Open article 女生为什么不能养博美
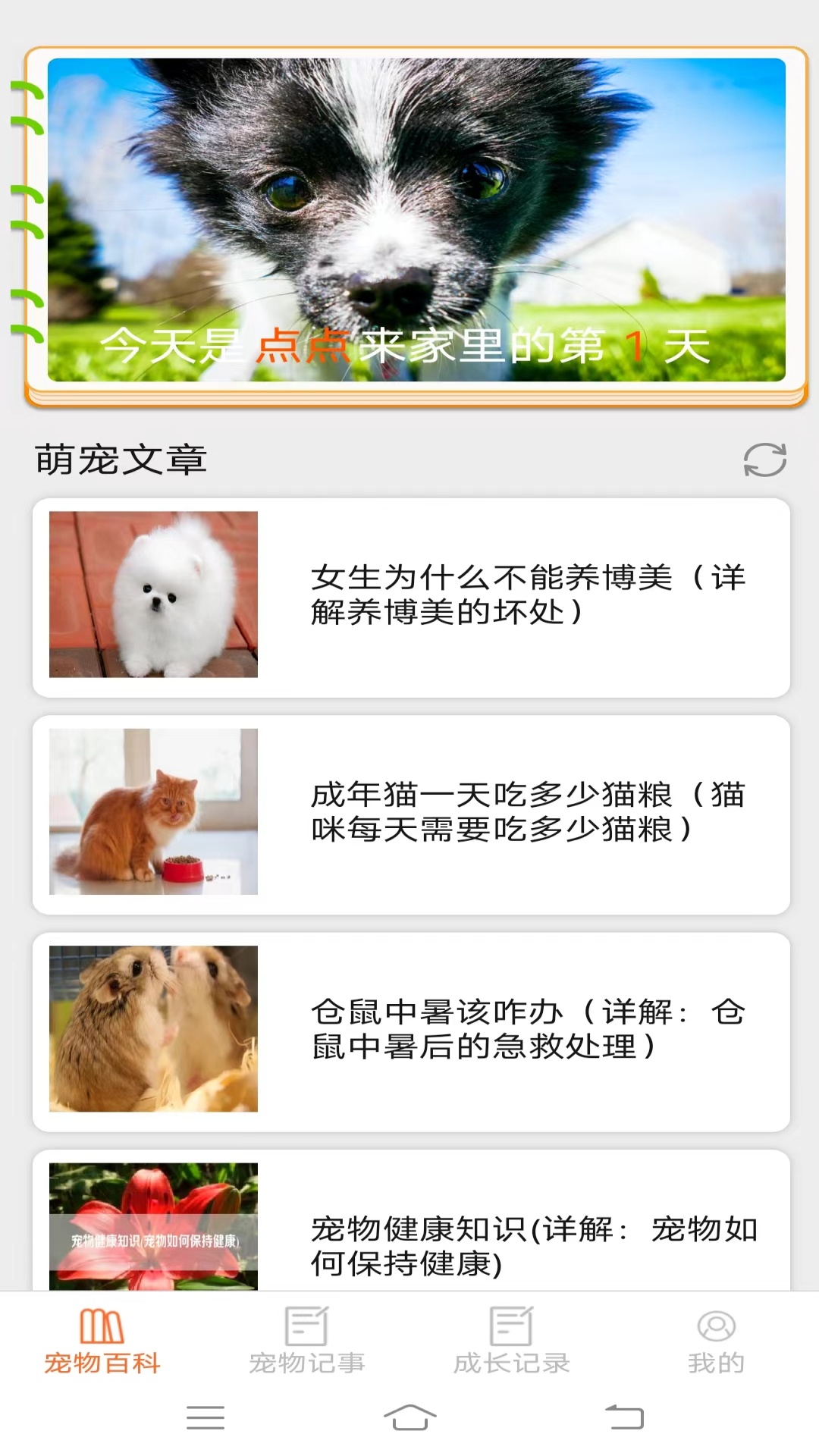This screenshot has height=1456, width=819. point(411,598)
